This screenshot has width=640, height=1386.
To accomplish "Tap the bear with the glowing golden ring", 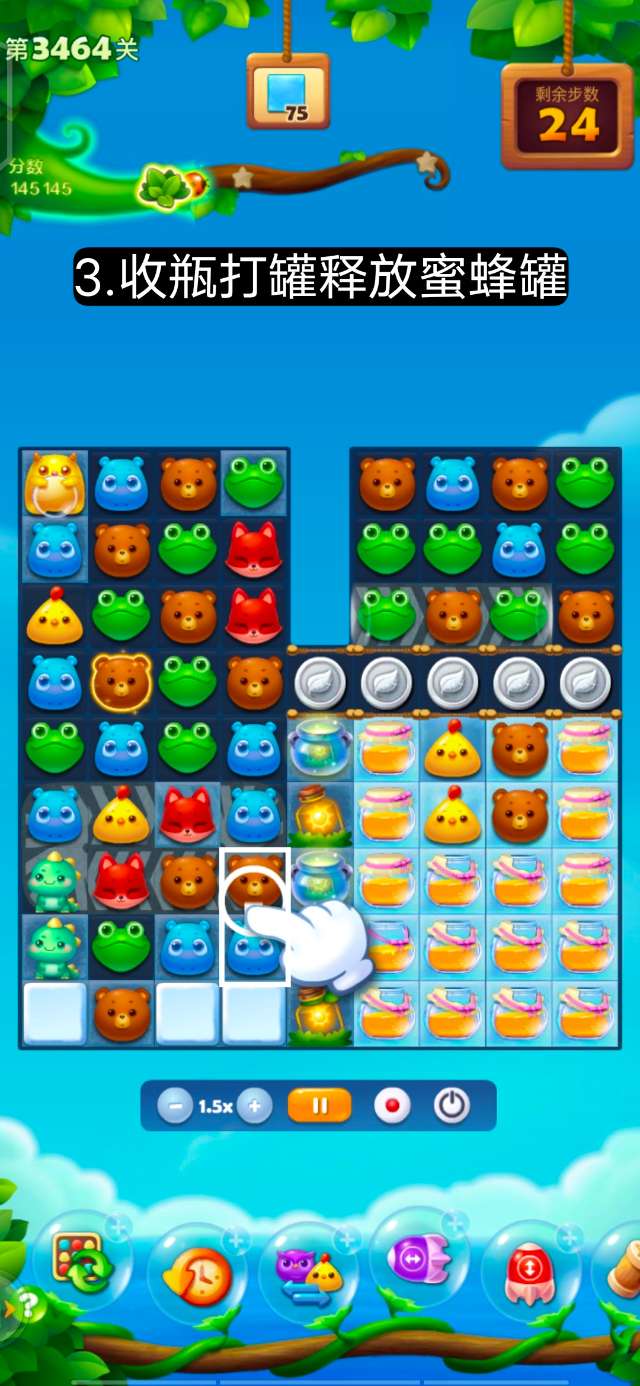I will (122, 683).
